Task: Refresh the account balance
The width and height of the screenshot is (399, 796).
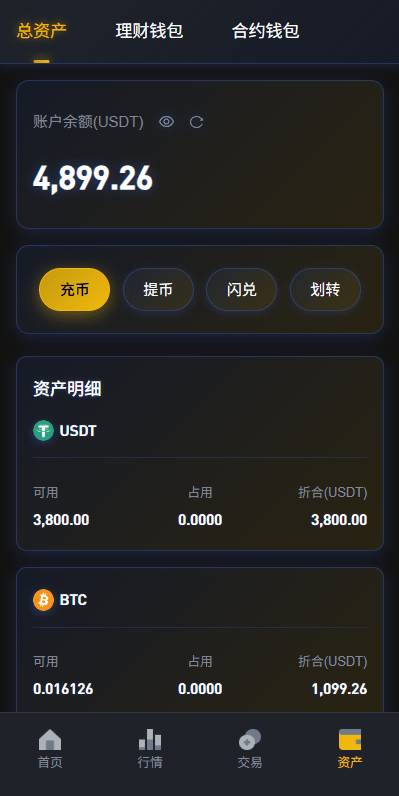Action: (x=196, y=122)
